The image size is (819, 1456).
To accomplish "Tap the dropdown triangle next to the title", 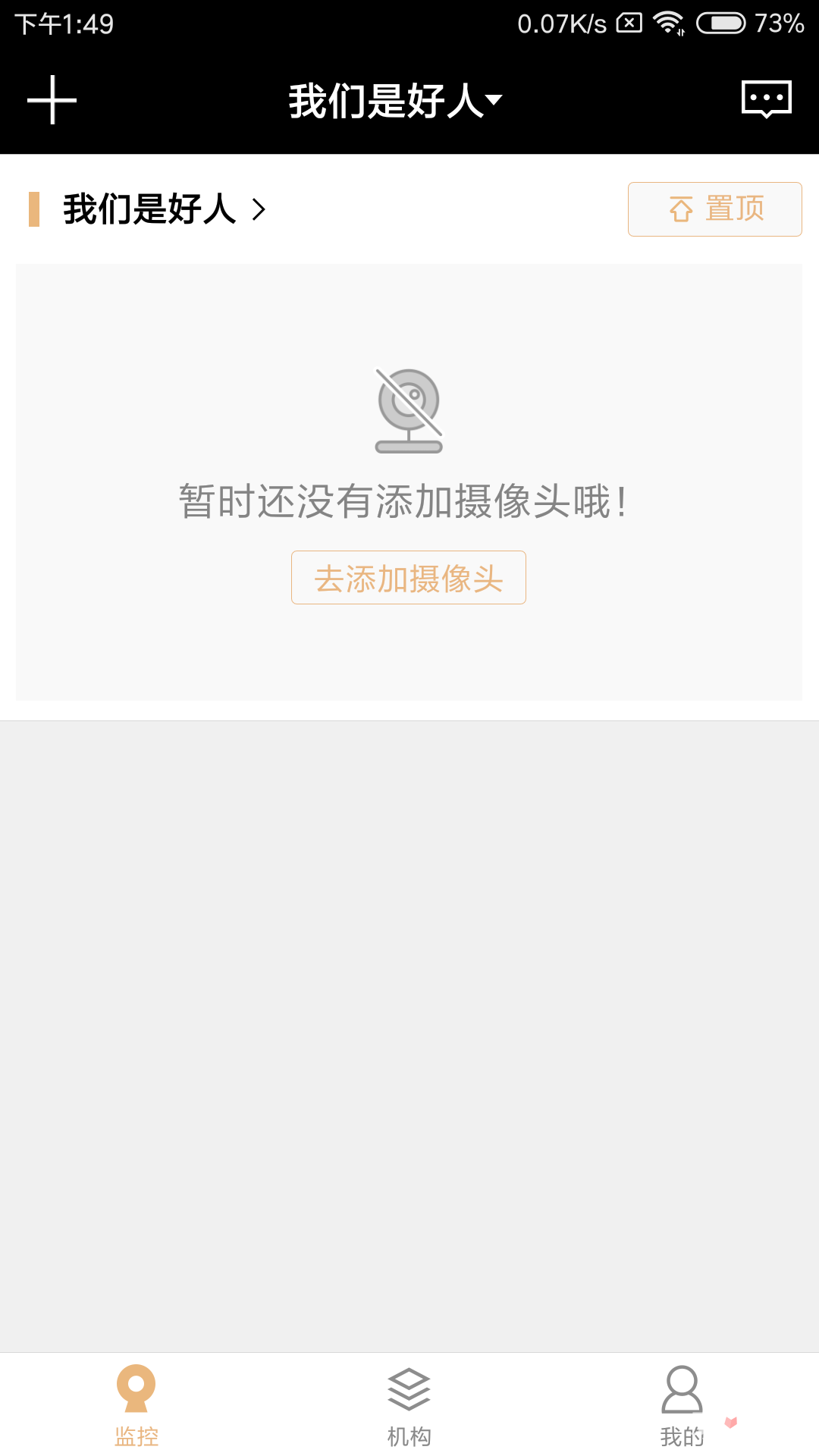I will (x=495, y=99).
